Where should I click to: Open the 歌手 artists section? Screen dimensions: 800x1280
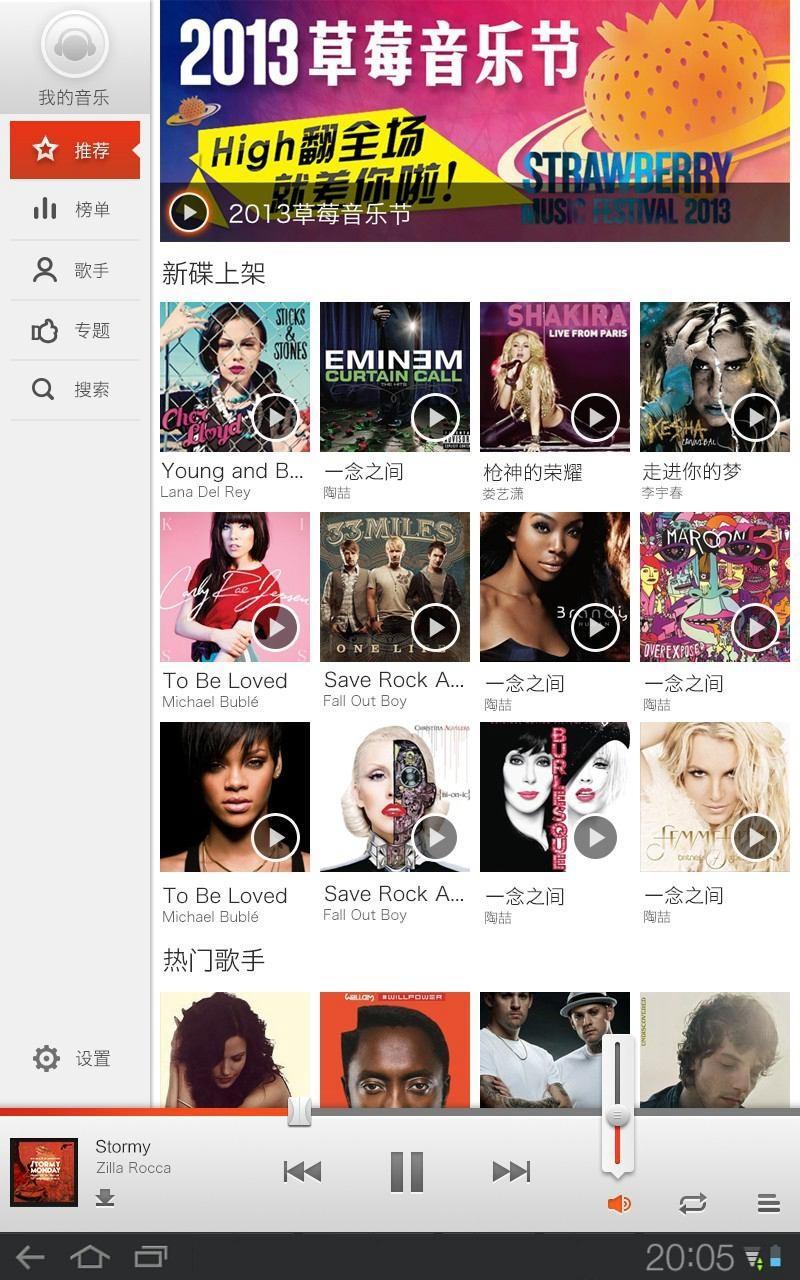[x=75, y=270]
